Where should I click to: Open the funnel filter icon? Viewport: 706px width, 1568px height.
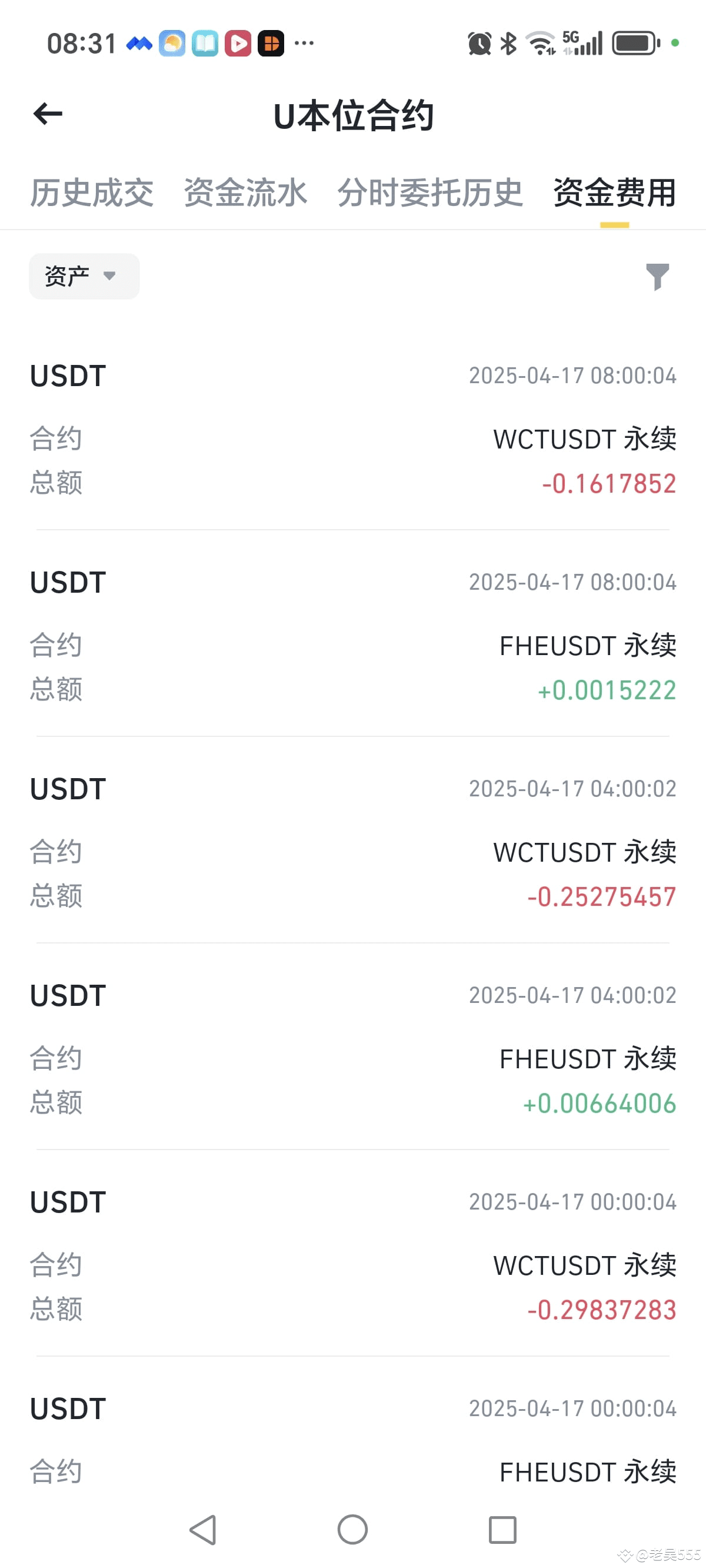pos(657,277)
